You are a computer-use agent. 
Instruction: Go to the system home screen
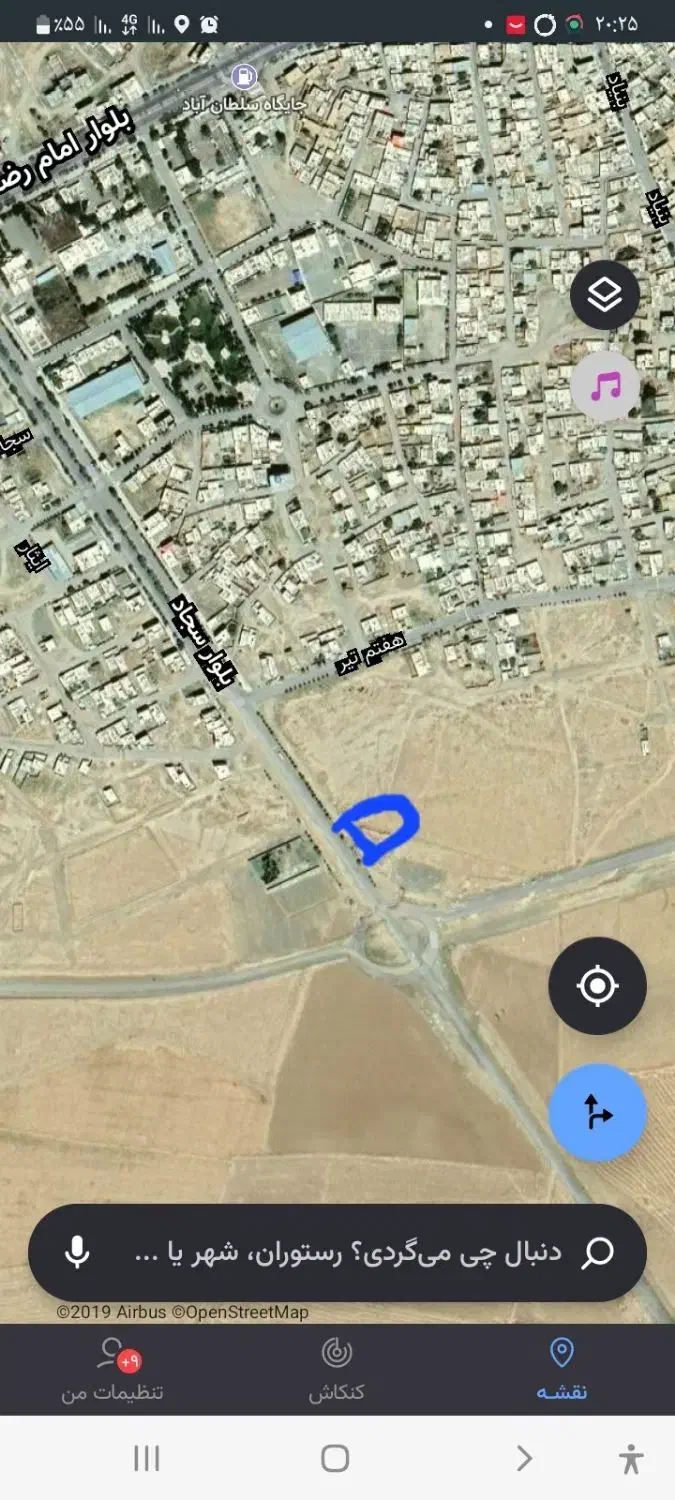coord(335,1458)
